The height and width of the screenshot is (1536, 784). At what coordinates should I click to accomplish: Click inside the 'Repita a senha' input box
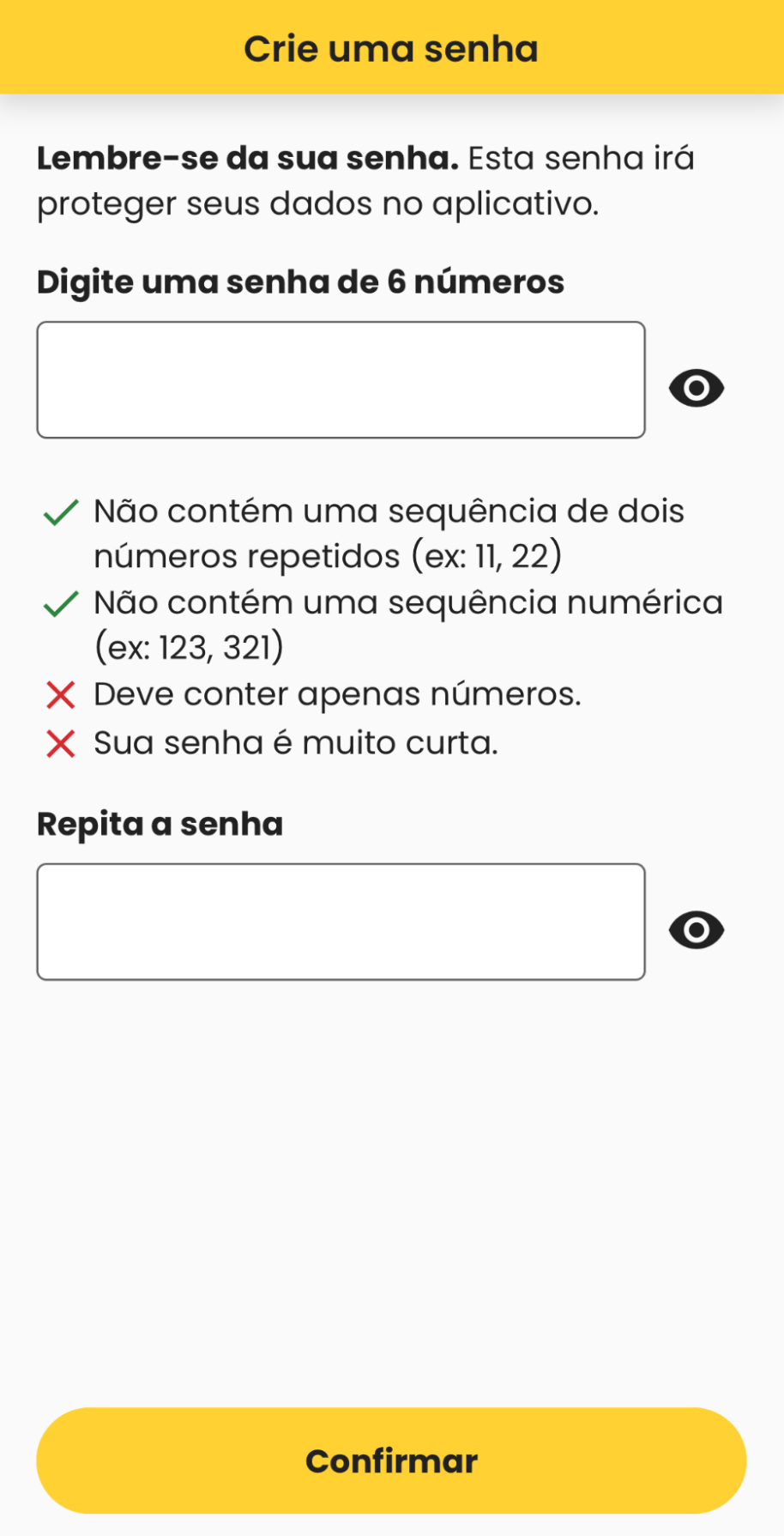[341, 922]
